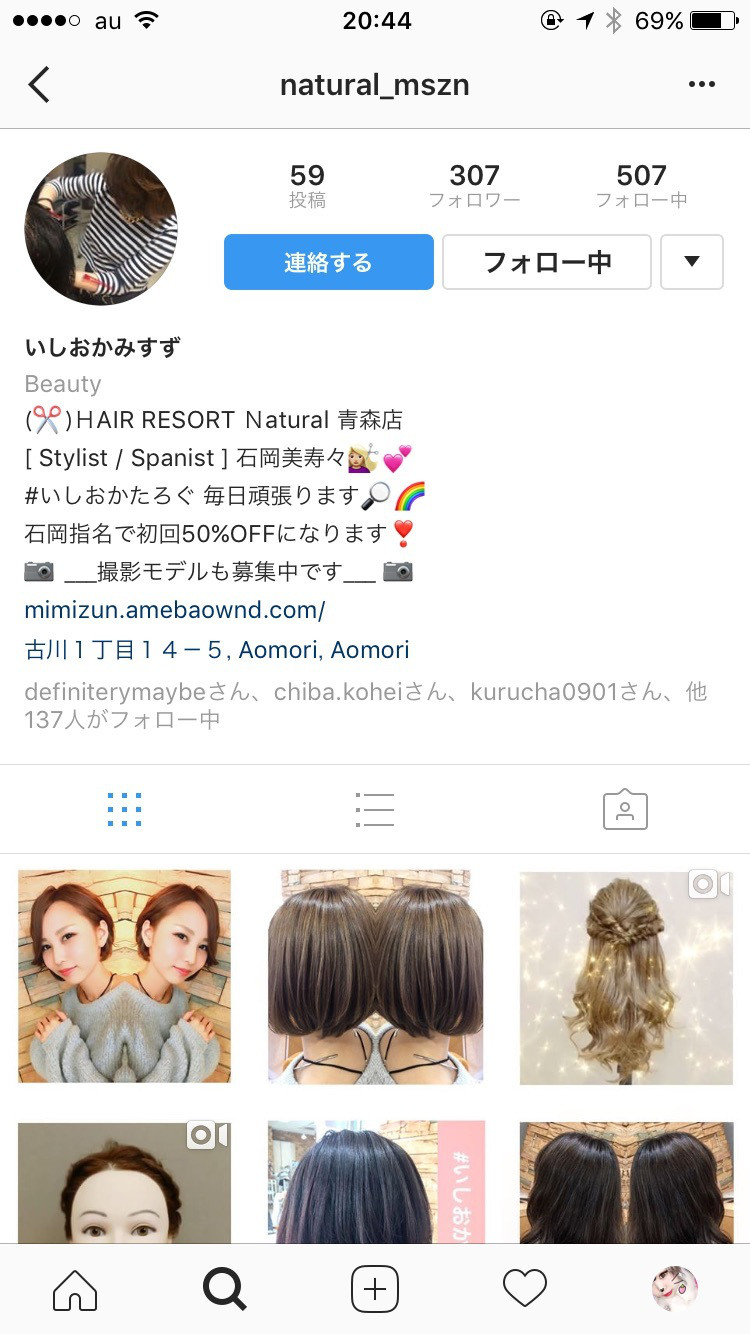Screen dimensions: 750x1334
Task: Go back to the previous screen
Action: click(39, 85)
